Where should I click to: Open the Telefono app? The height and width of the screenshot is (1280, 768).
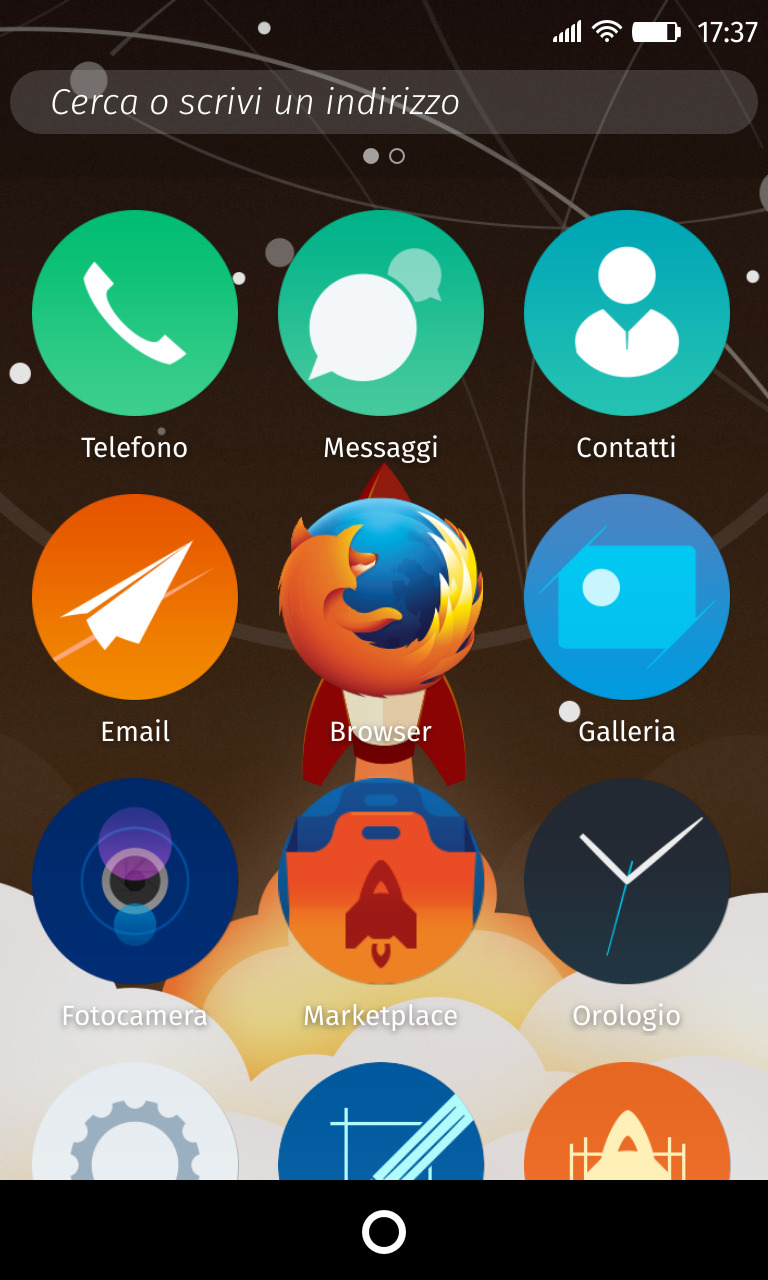click(x=135, y=313)
